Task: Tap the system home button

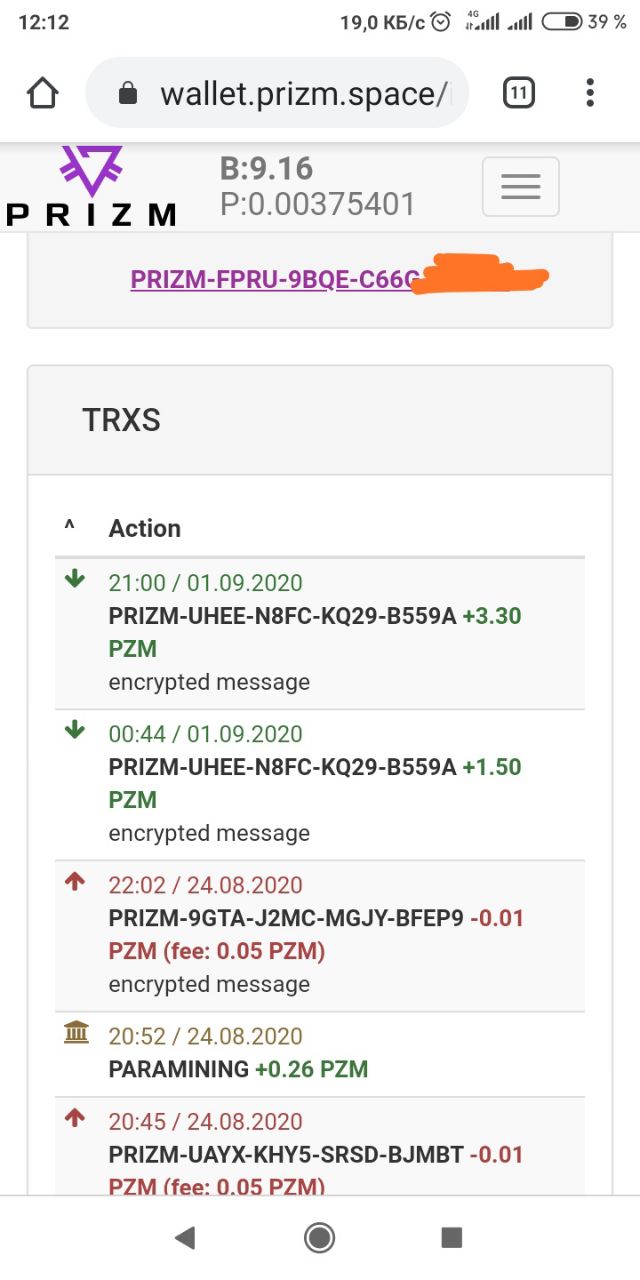Action: [x=320, y=1238]
